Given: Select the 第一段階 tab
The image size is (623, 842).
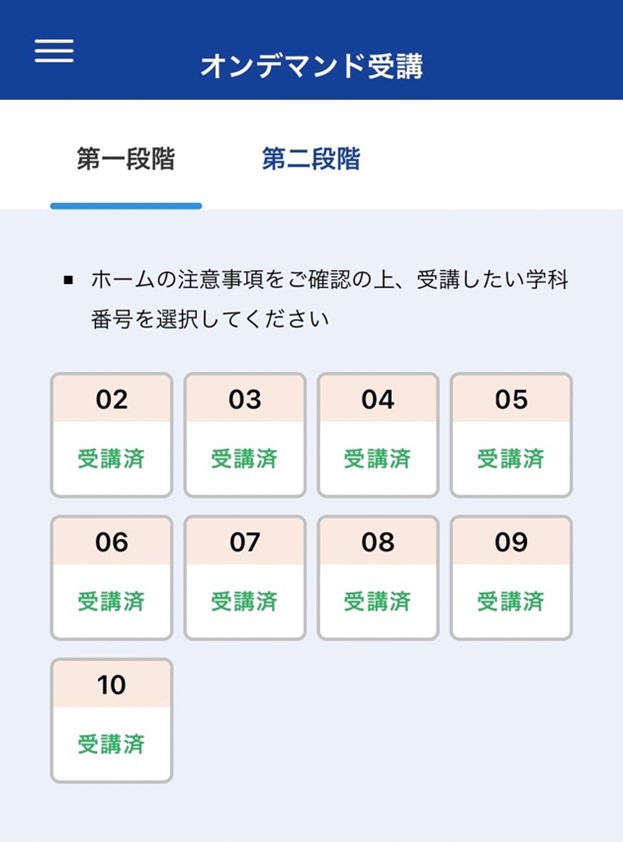Looking at the screenshot, I should point(126,159).
